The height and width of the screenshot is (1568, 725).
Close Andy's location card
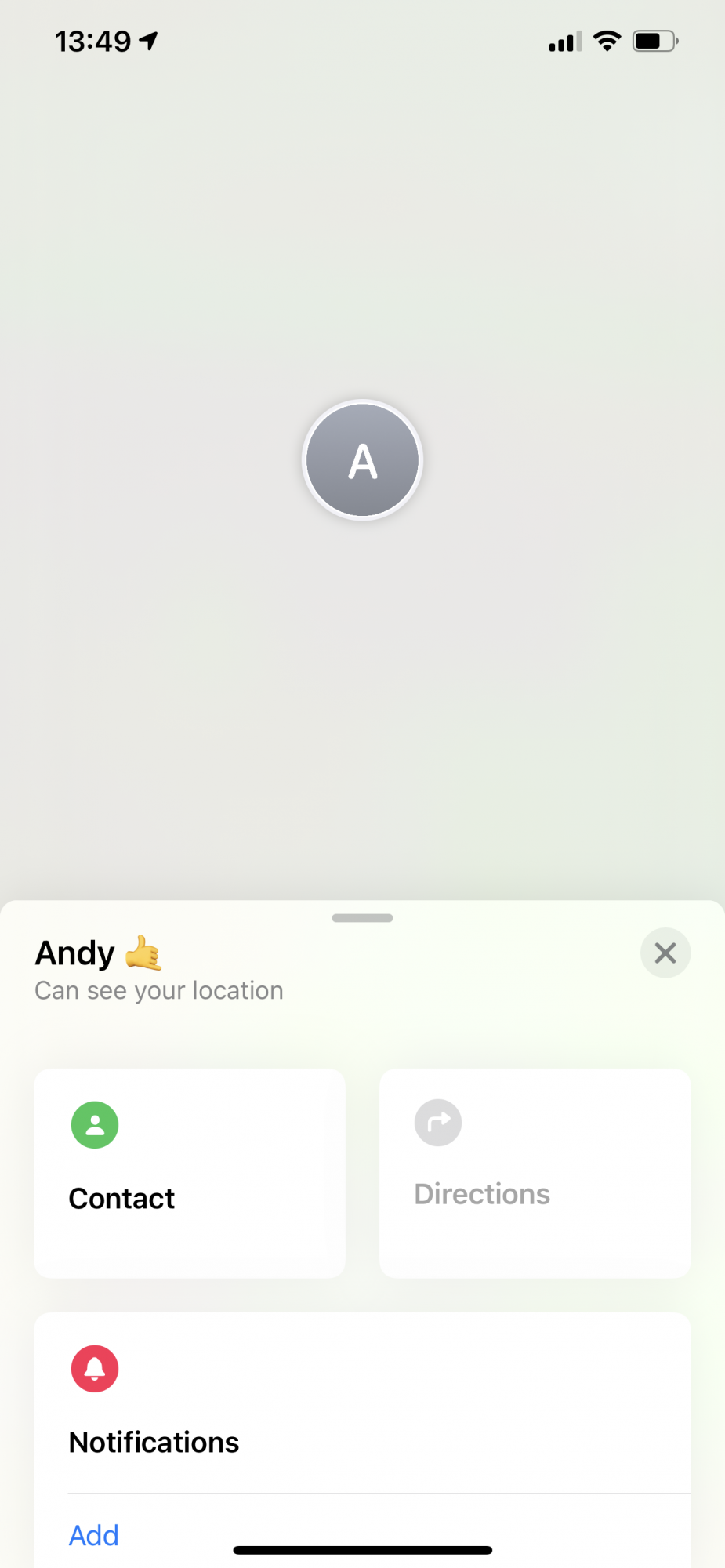click(x=665, y=953)
